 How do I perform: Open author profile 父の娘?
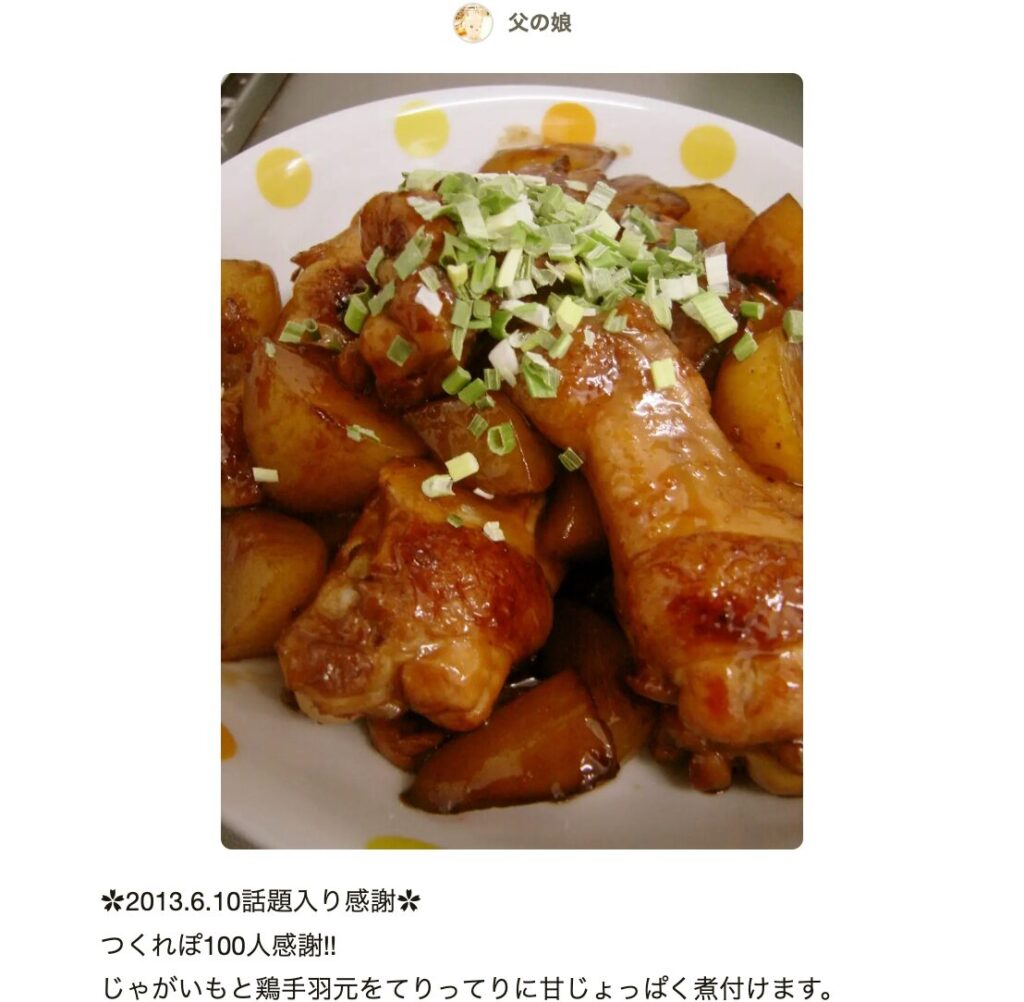coord(538,23)
